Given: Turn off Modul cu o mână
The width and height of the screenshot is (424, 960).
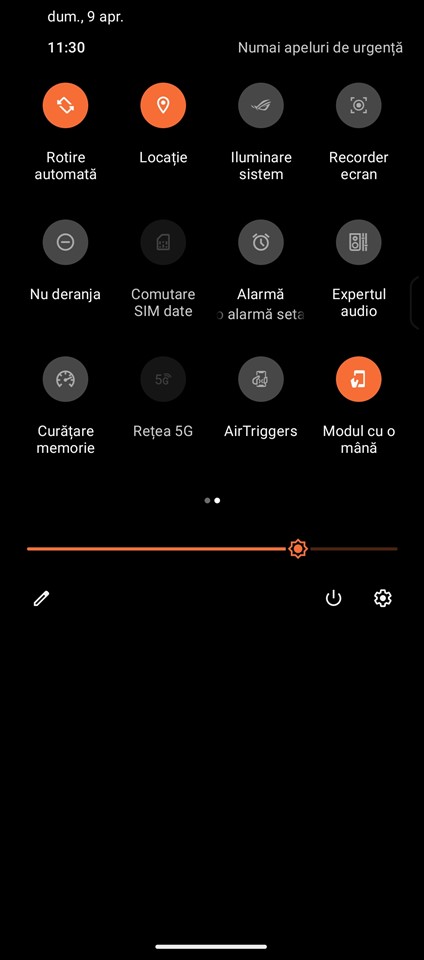Looking at the screenshot, I should coord(359,380).
